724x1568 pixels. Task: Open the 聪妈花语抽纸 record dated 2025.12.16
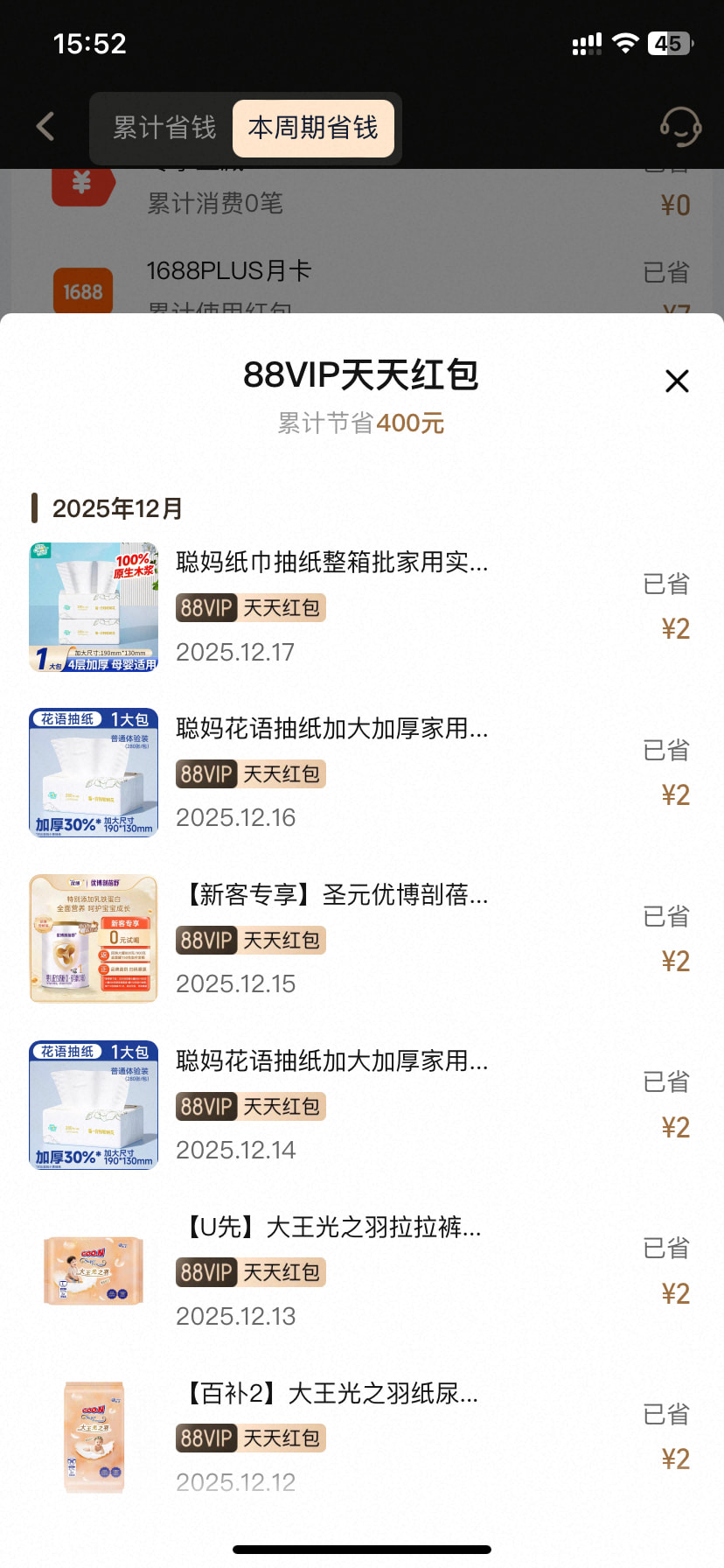click(362, 773)
